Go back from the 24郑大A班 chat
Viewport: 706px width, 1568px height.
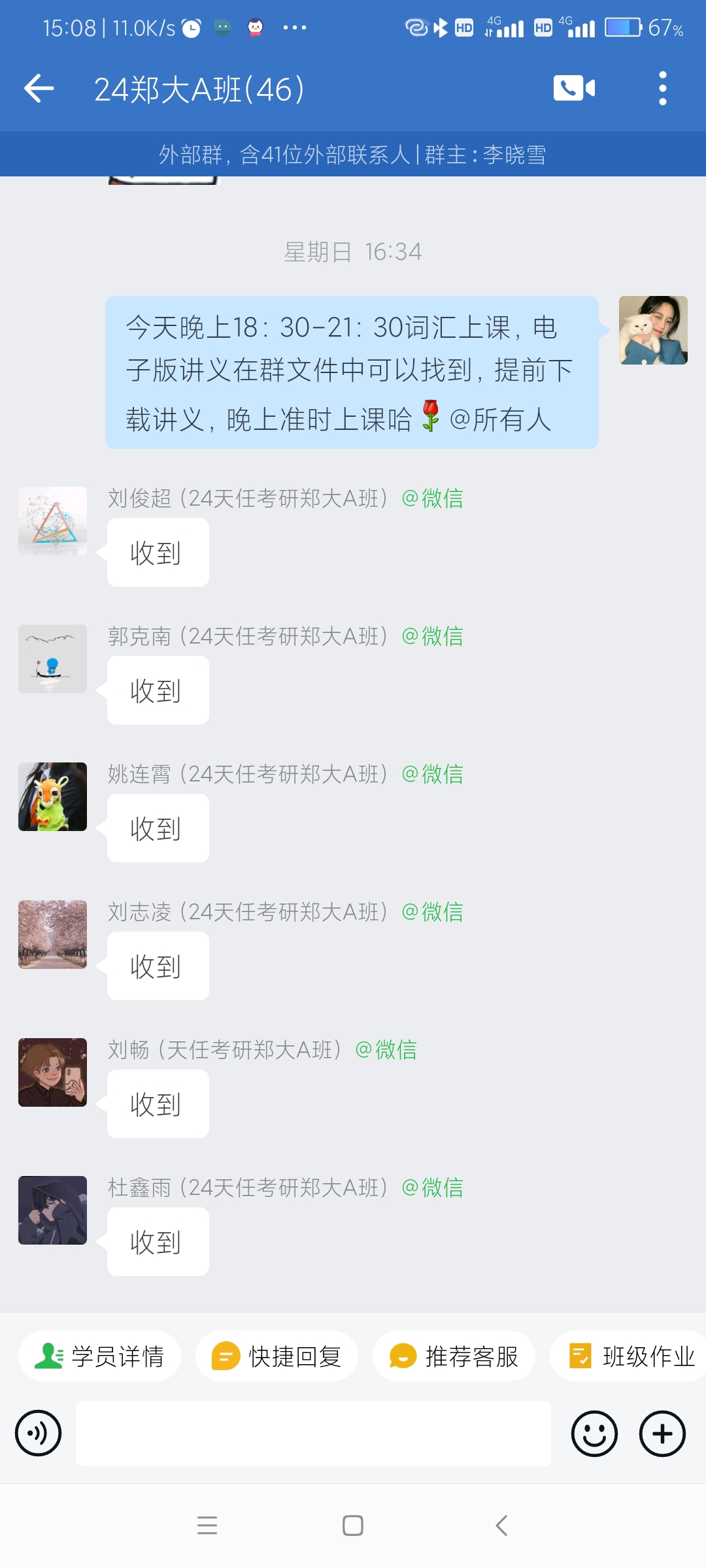[x=39, y=89]
